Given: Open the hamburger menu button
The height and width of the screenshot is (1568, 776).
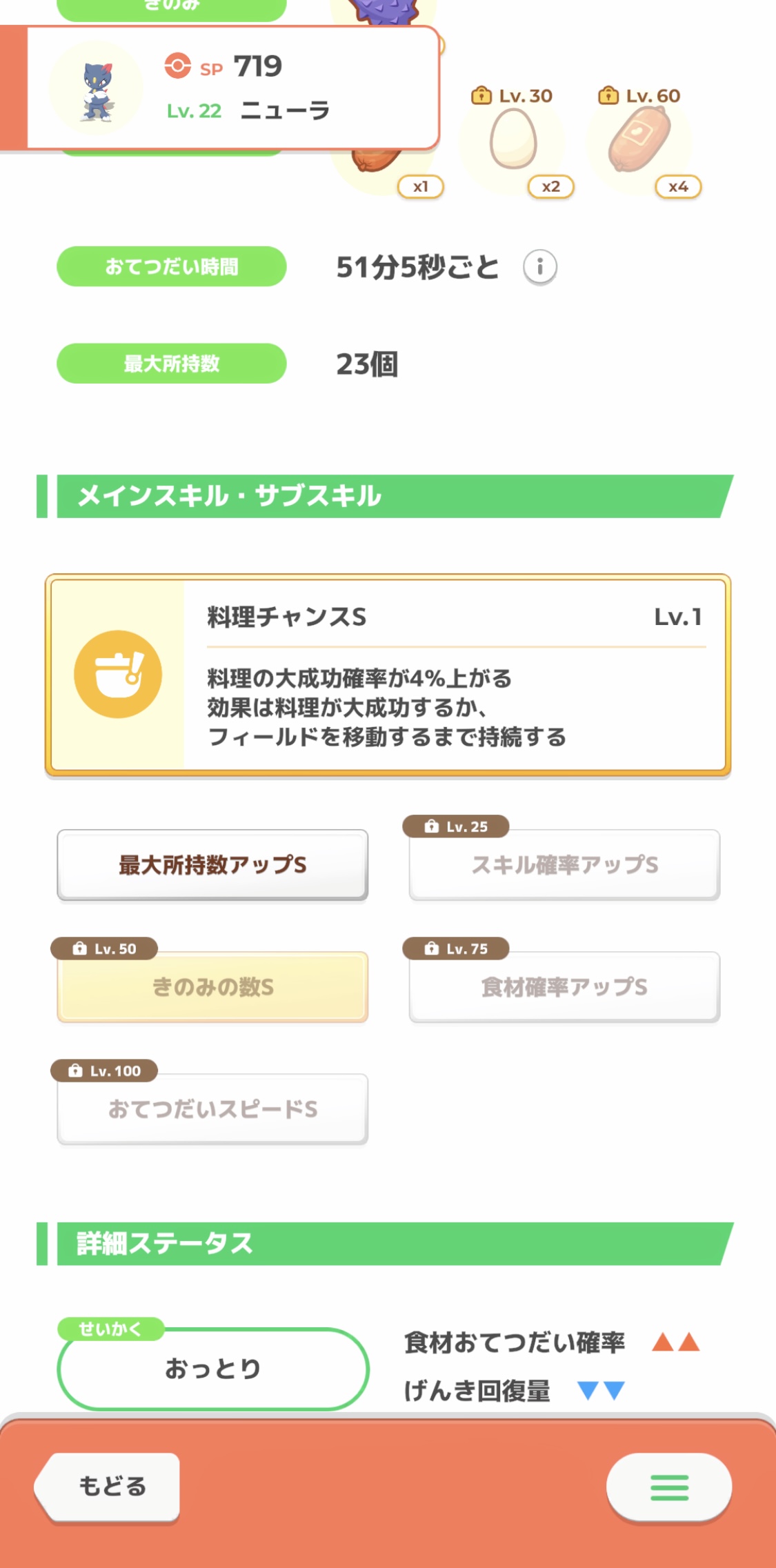Looking at the screenshot, I should pyautogui.click(x=668, y=1487).
